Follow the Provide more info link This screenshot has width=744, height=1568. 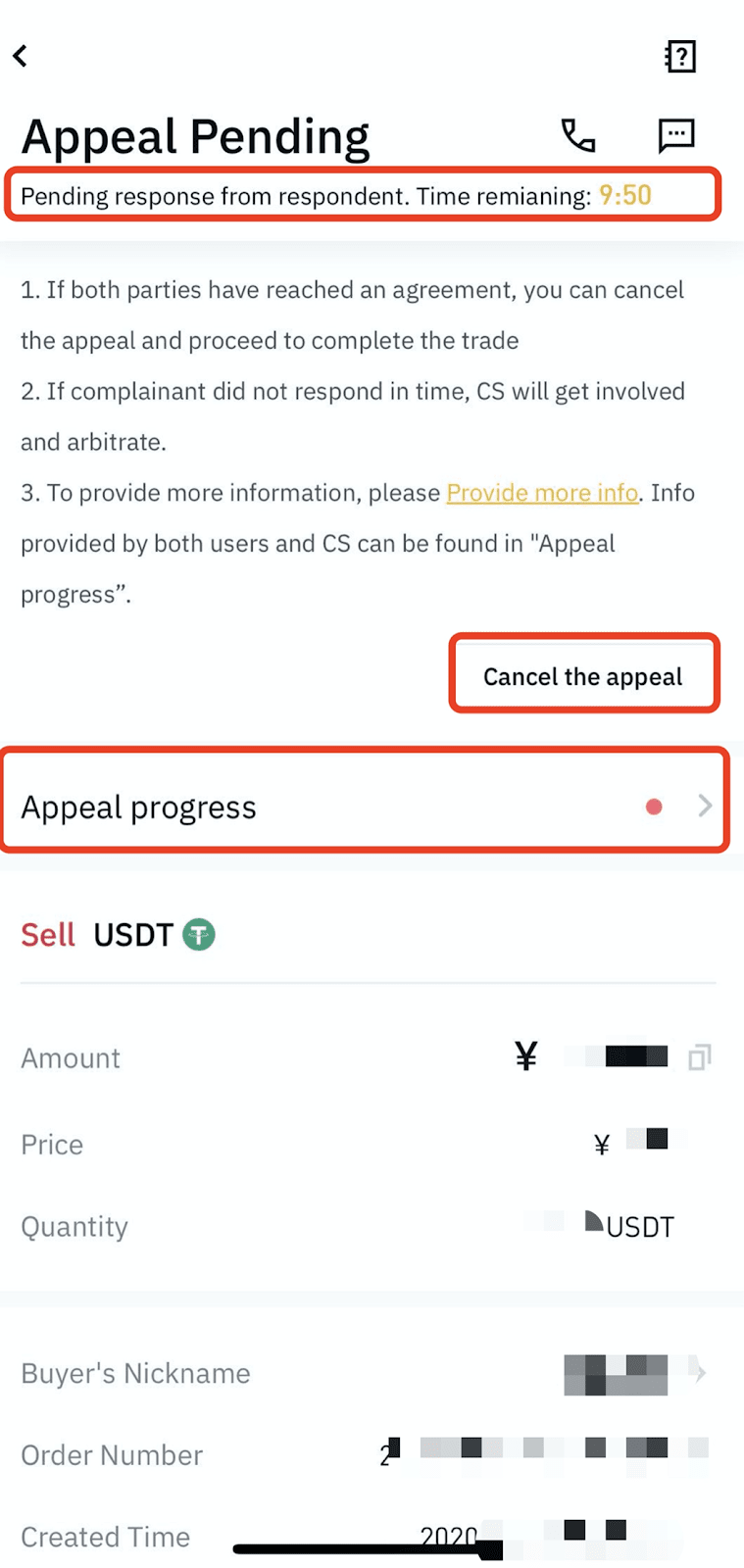(x=542, y=492)
